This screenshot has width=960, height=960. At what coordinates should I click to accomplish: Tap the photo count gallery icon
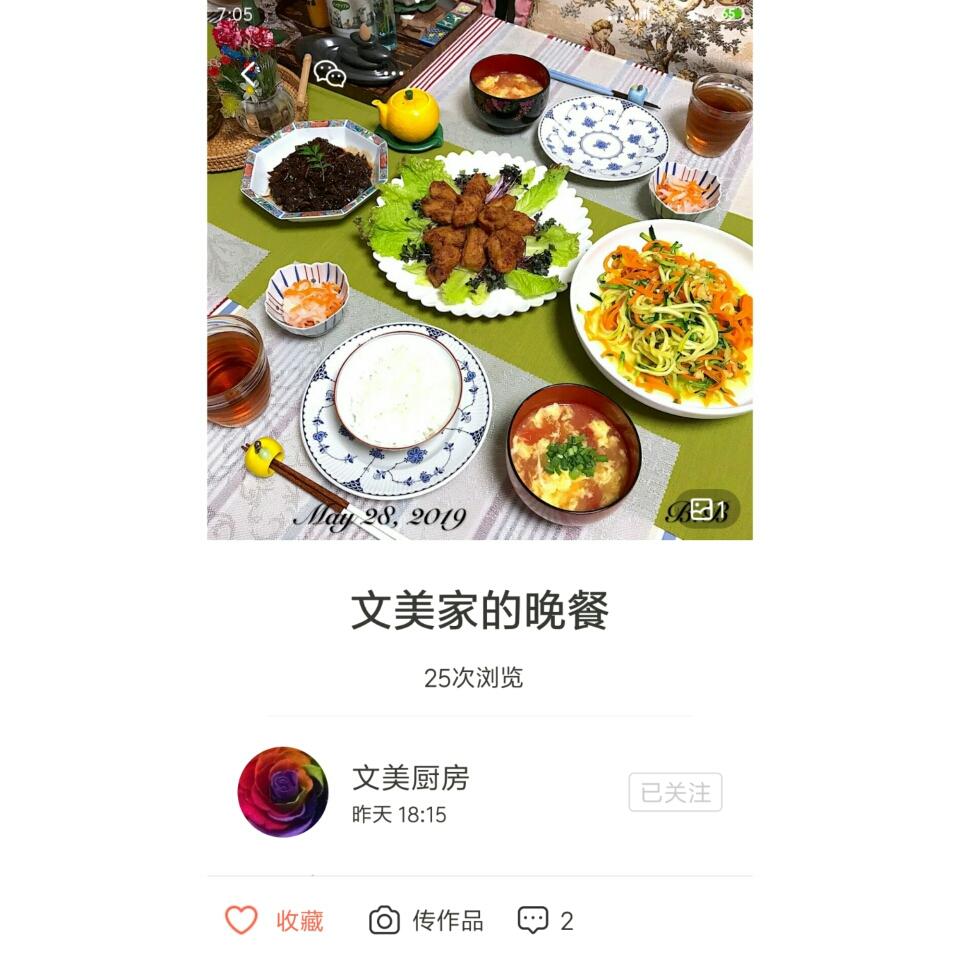point(708,509)
